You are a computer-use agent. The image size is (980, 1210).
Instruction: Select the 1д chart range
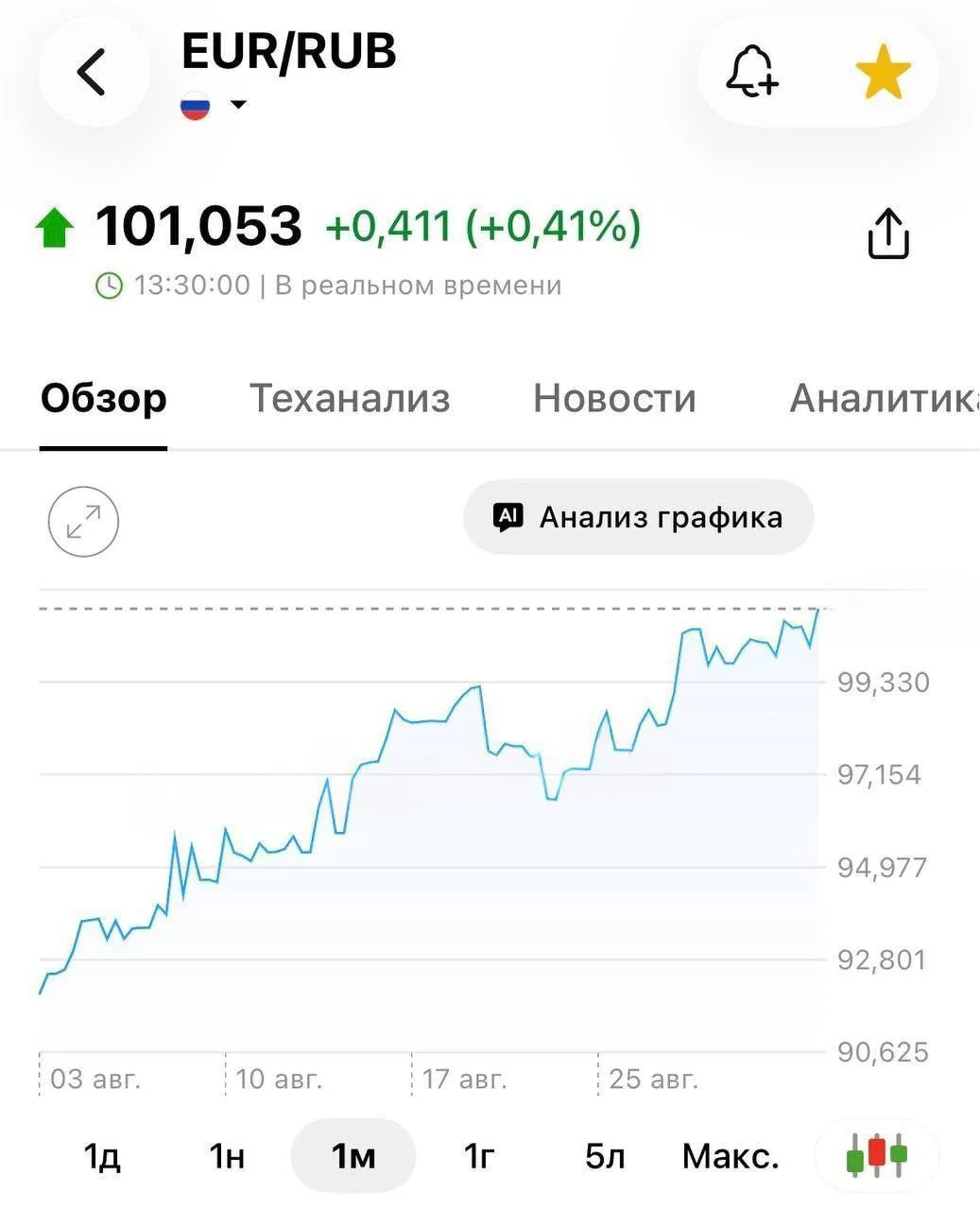(x=103, y=1155)
